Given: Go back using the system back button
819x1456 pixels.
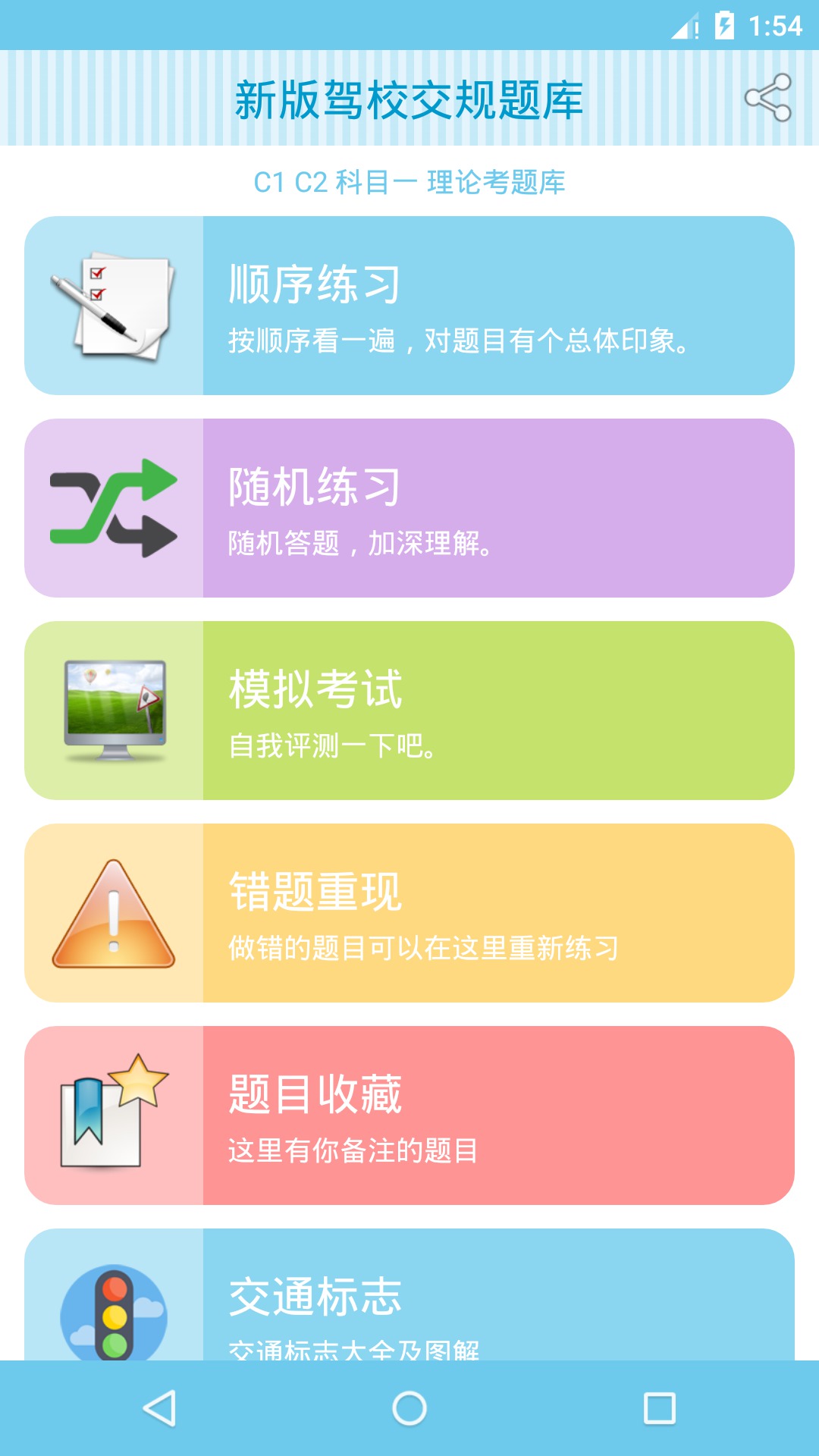Looking at the screenshot, I should [x=159, y=1408].
